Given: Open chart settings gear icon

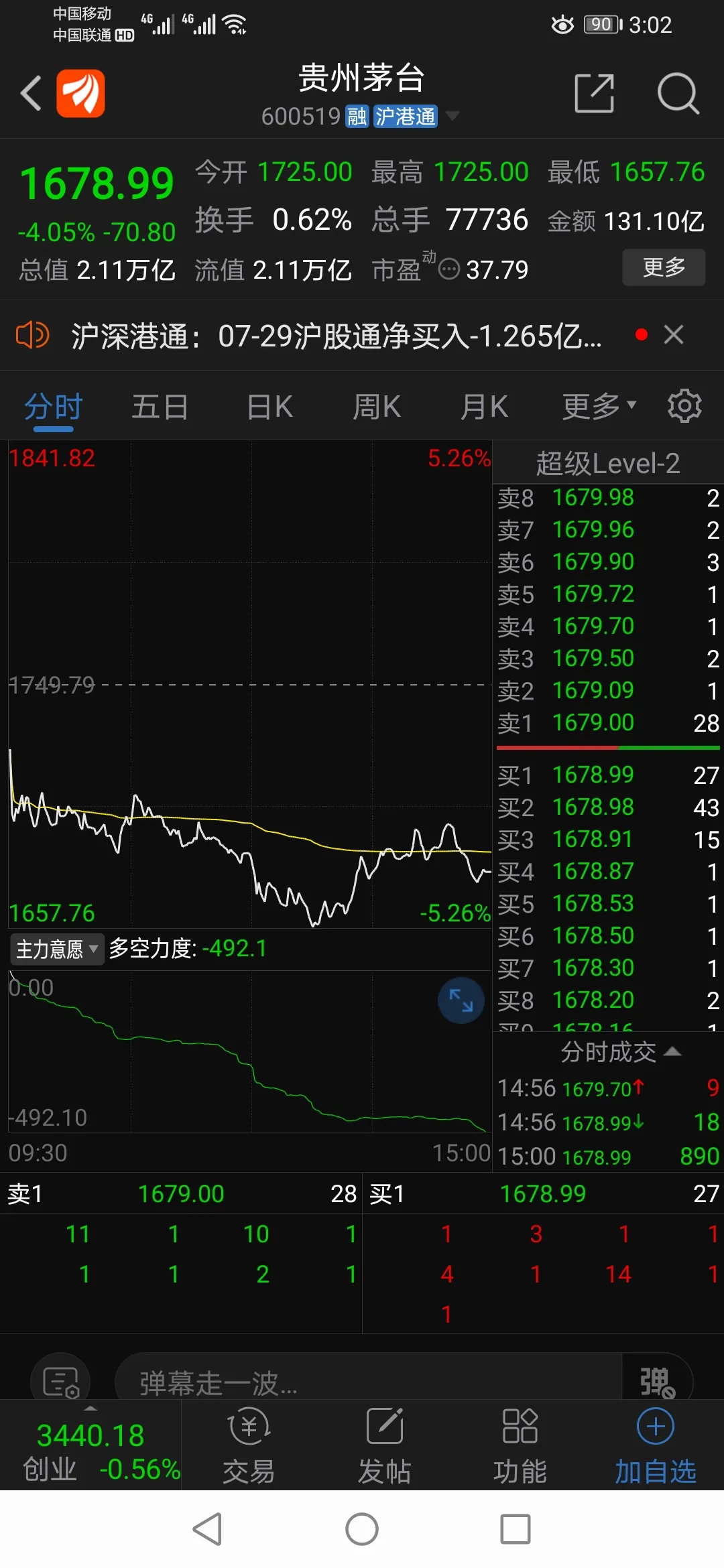Looking at the screenshot, I should [x=684, y=406].
